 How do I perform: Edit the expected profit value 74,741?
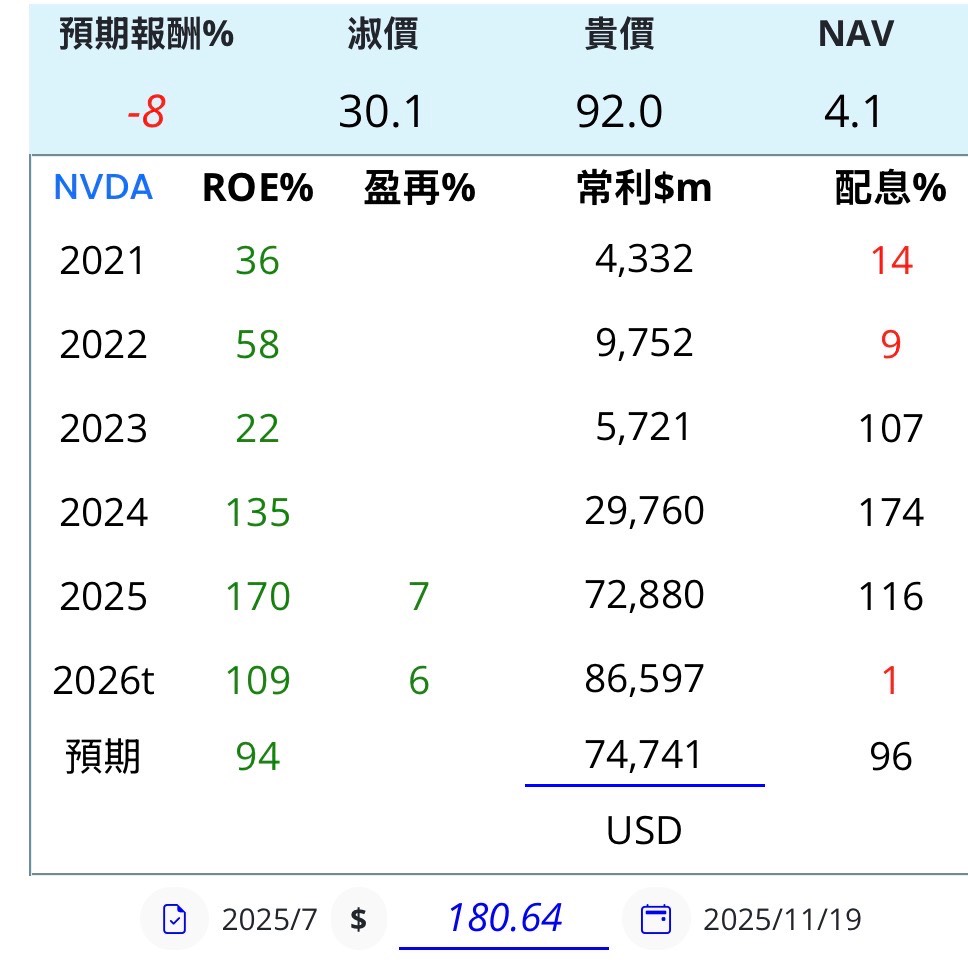pyautogui.click(x=644, y=755)
